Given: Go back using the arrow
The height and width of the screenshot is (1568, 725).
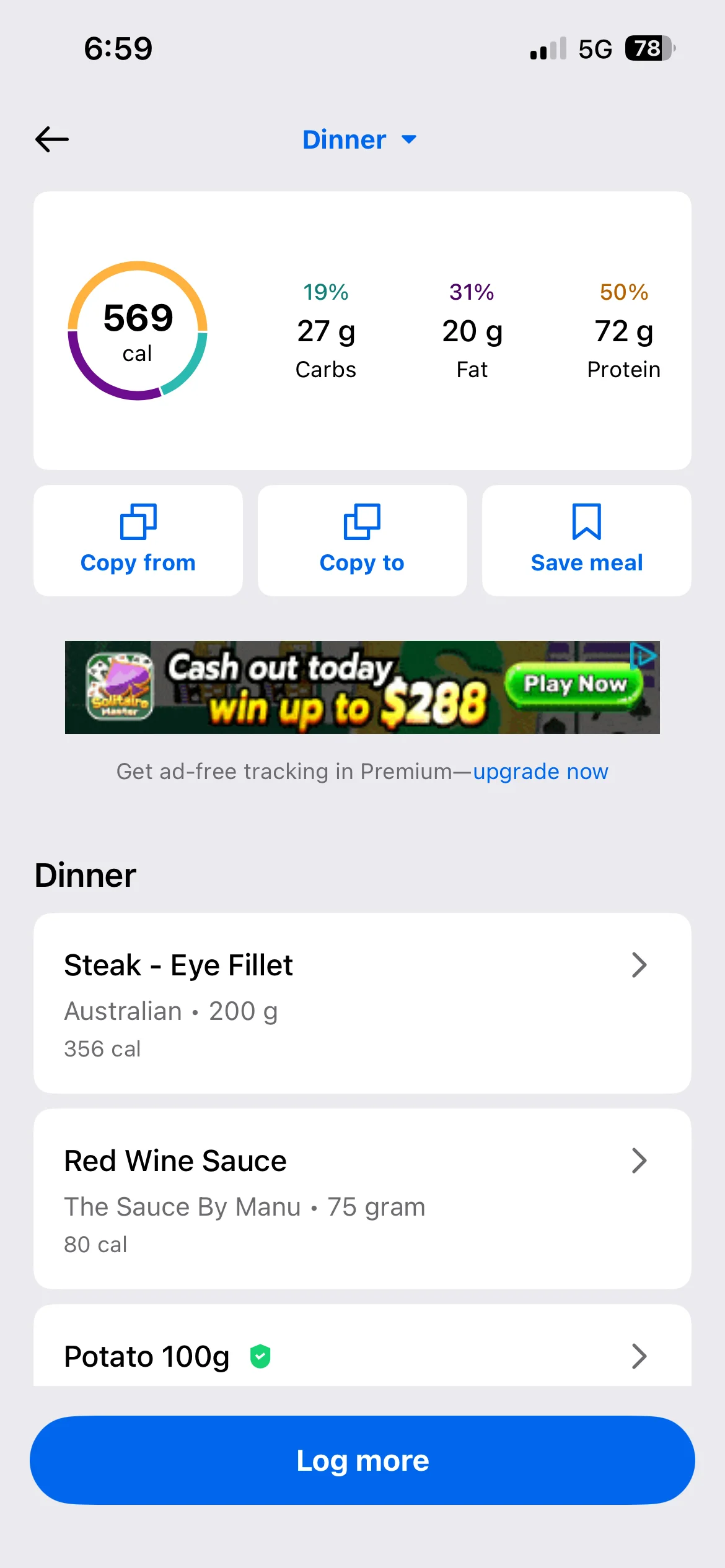Looking at the screenshot, I should 52,139.
